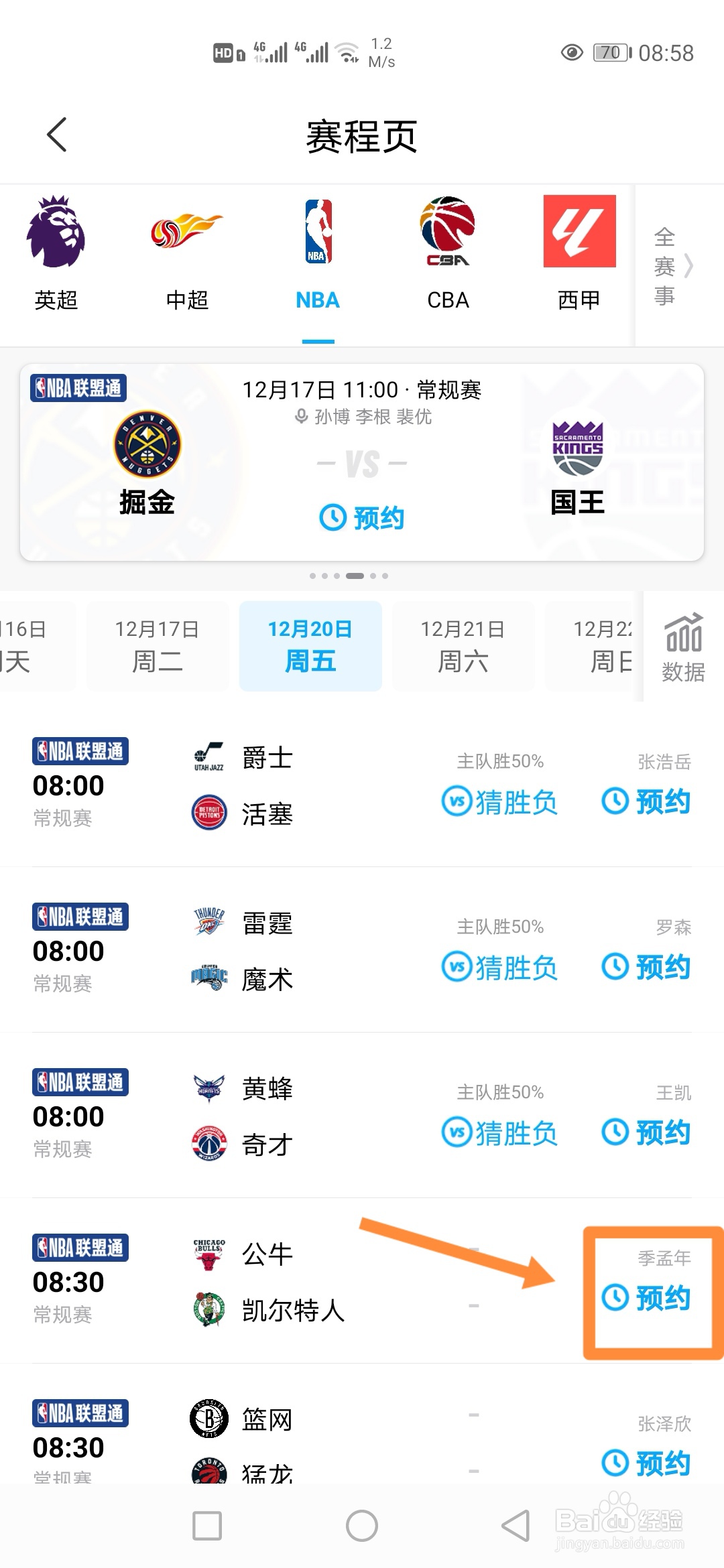Screen dimensions: 724x1568
Task: Toggle reservation for 掘金 vs 国王 match
Action: point(362,517)
